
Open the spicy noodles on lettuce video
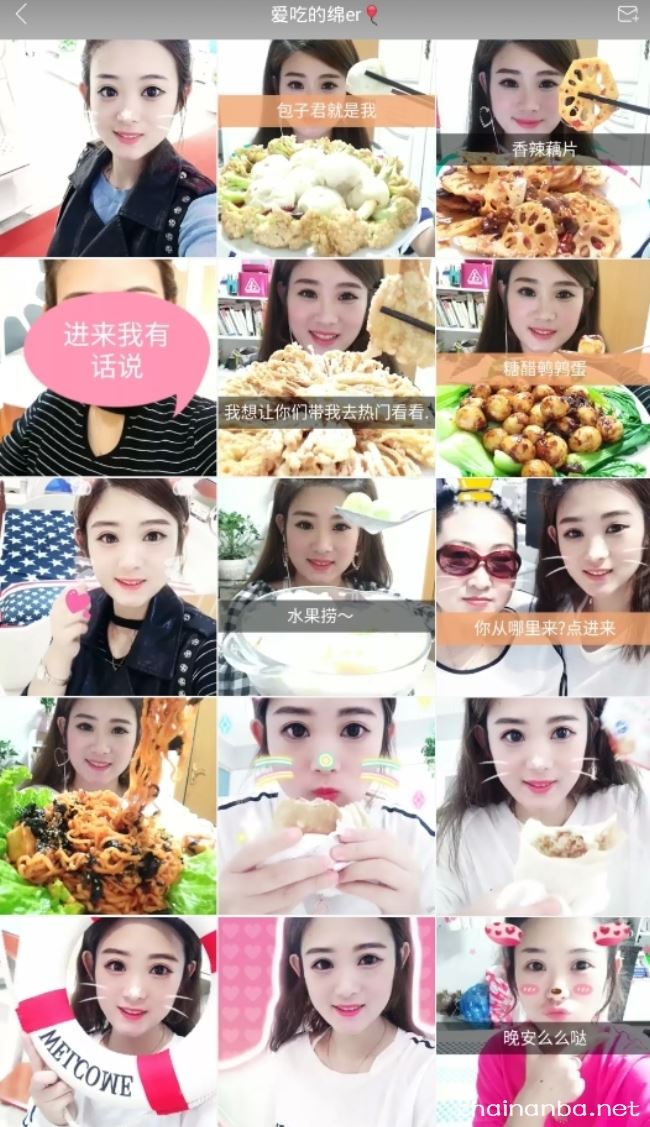[108, 805]
